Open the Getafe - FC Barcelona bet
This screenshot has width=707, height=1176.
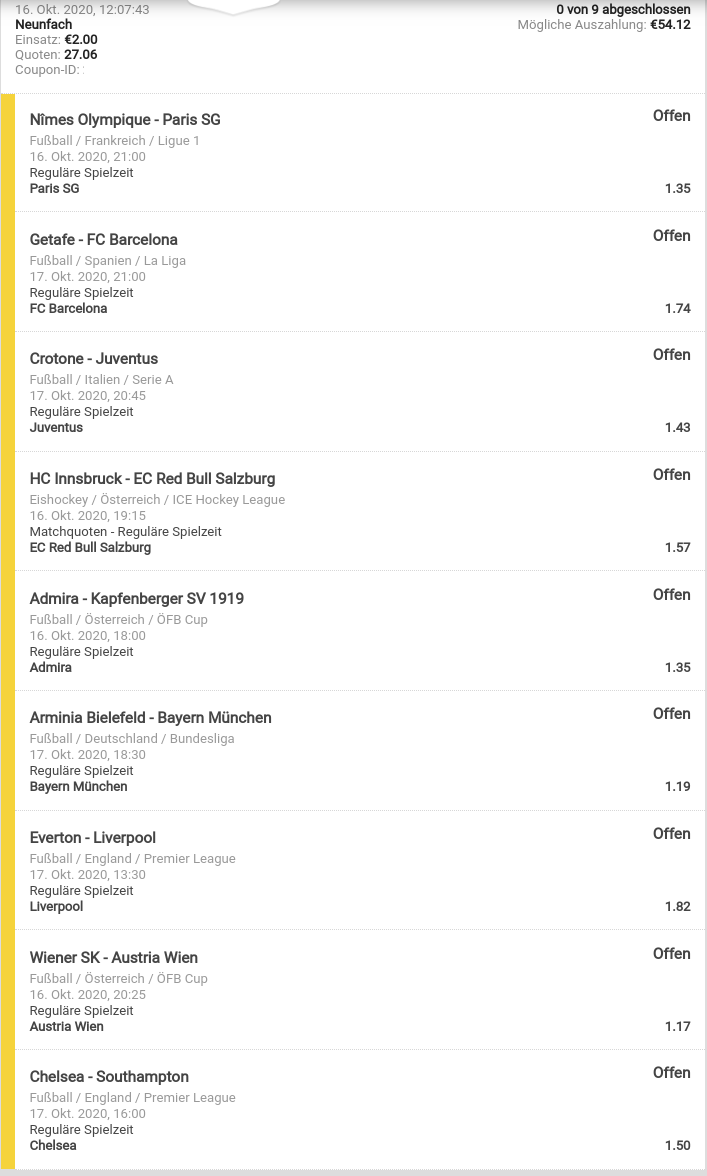pyautogui.click(x=360, y=272)
